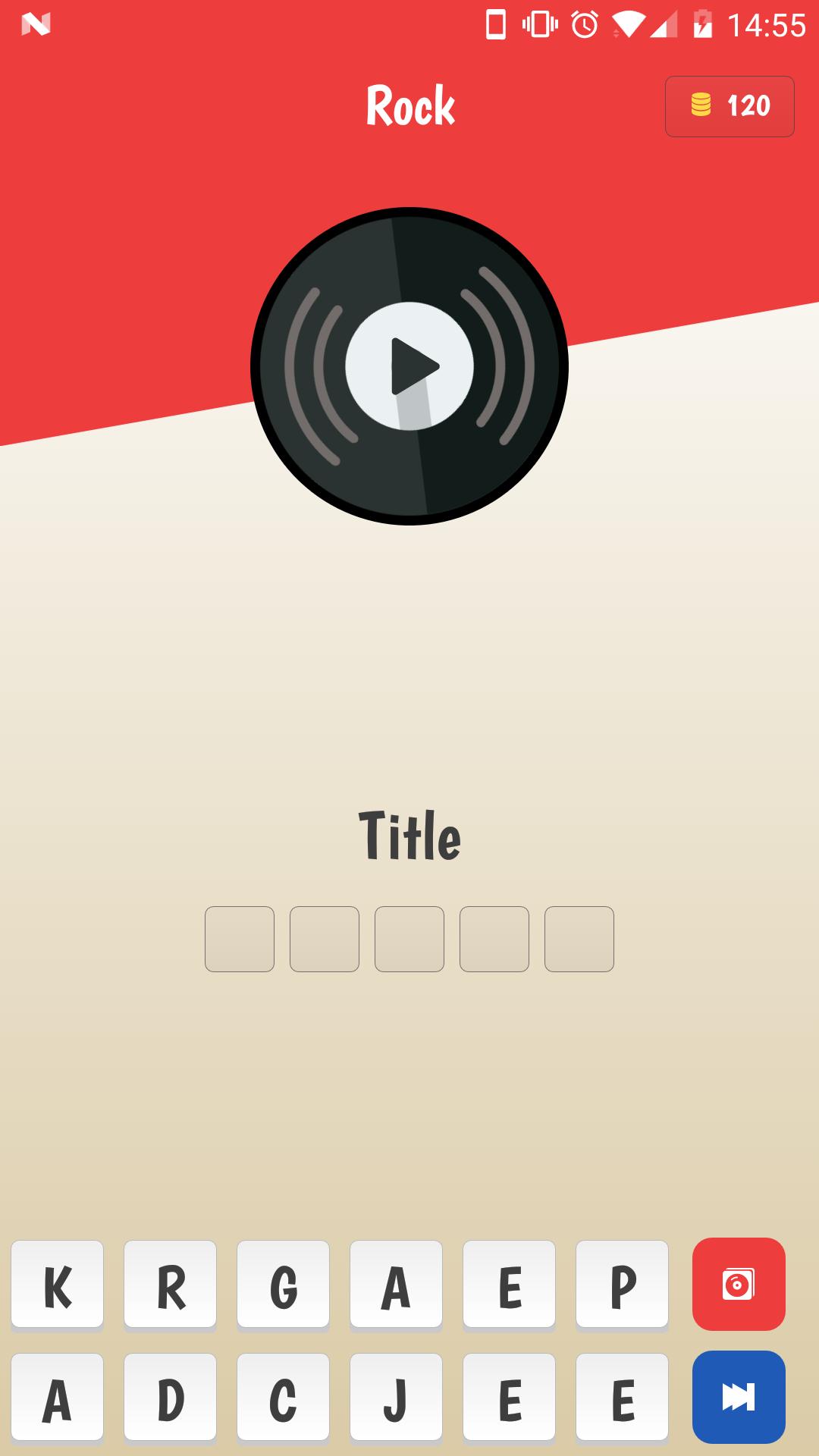Tap the first empty title letter box
The image size is (819, 1456).
point(240,939)
